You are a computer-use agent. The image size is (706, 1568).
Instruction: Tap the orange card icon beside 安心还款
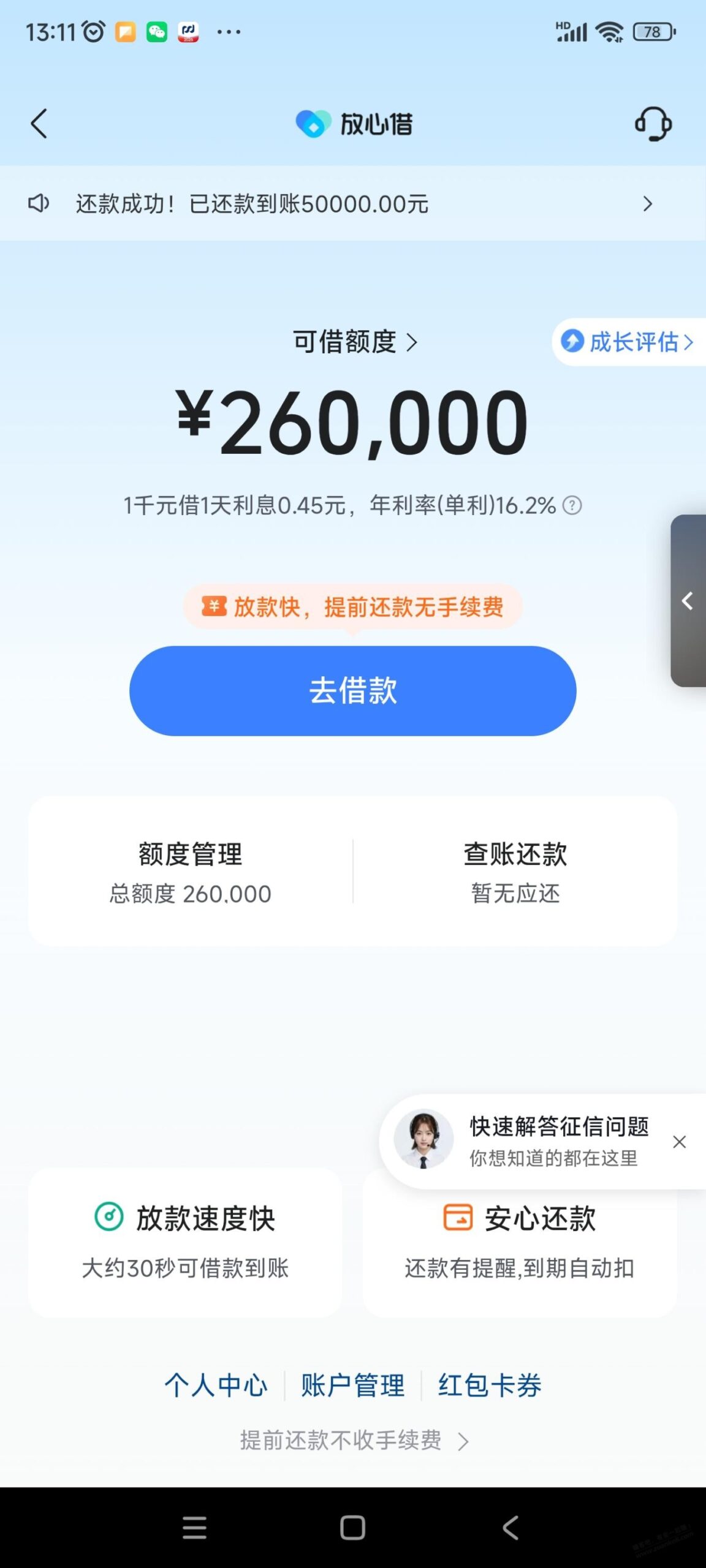pyautogui.click(x=457, y=1219)
